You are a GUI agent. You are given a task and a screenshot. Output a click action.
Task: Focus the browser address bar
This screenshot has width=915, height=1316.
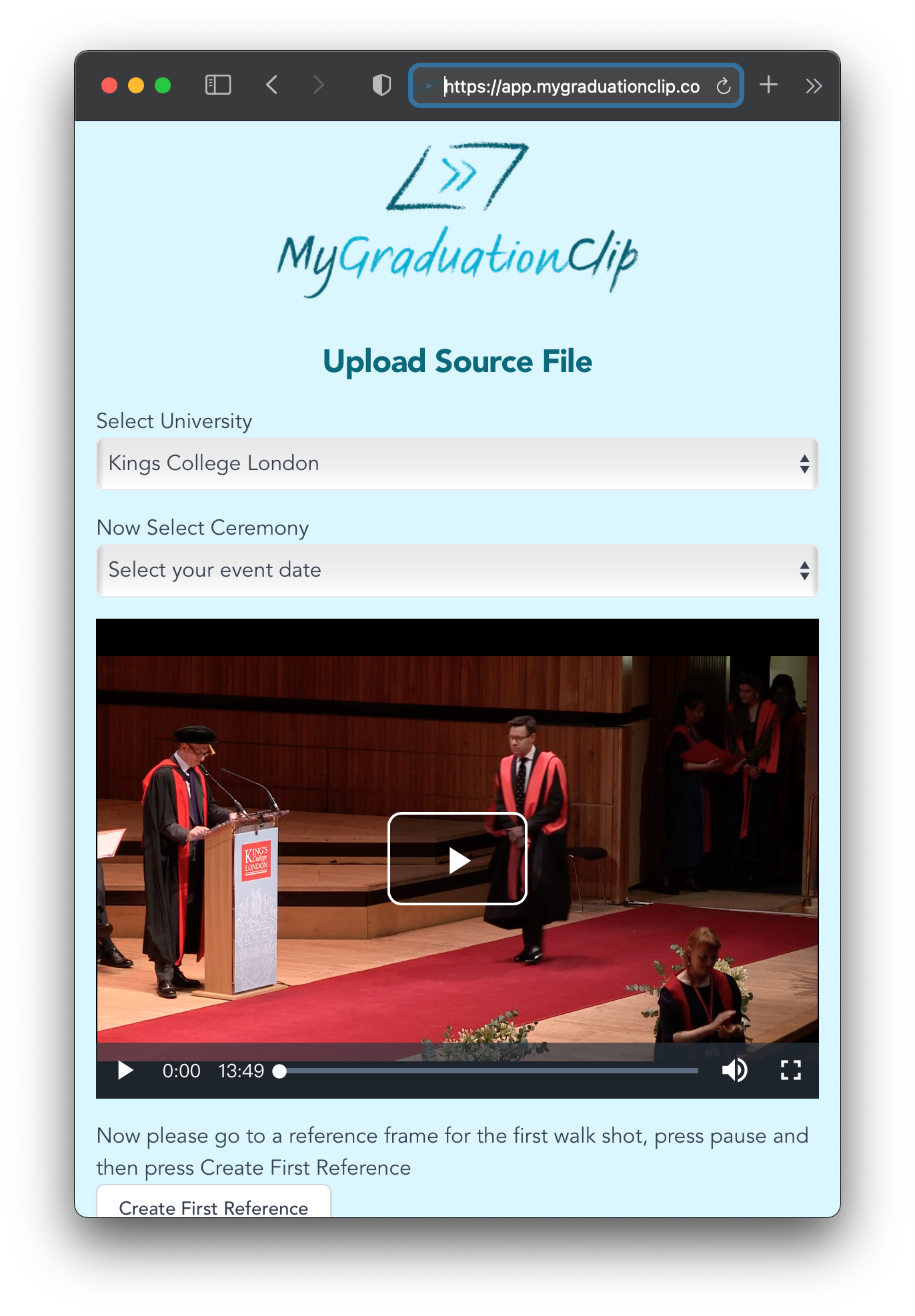571,86
